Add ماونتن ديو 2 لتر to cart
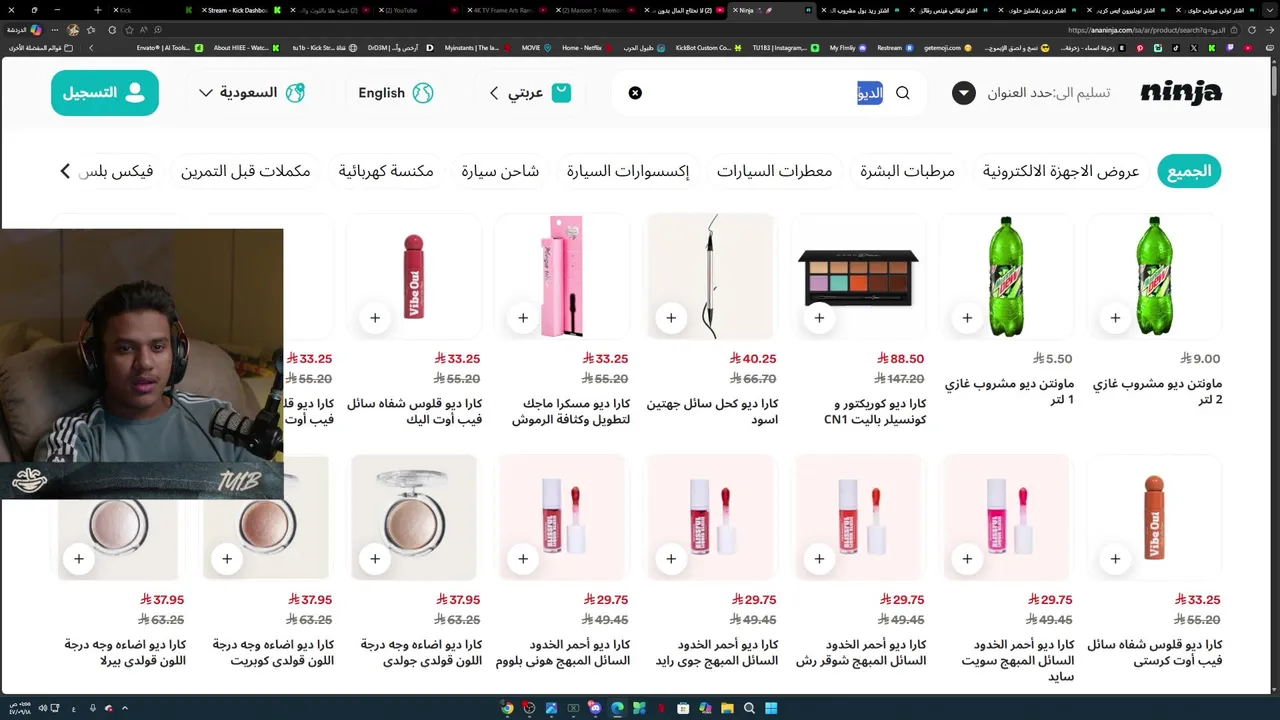The height and width of the screenshot is (720, 1280). 1115,318
